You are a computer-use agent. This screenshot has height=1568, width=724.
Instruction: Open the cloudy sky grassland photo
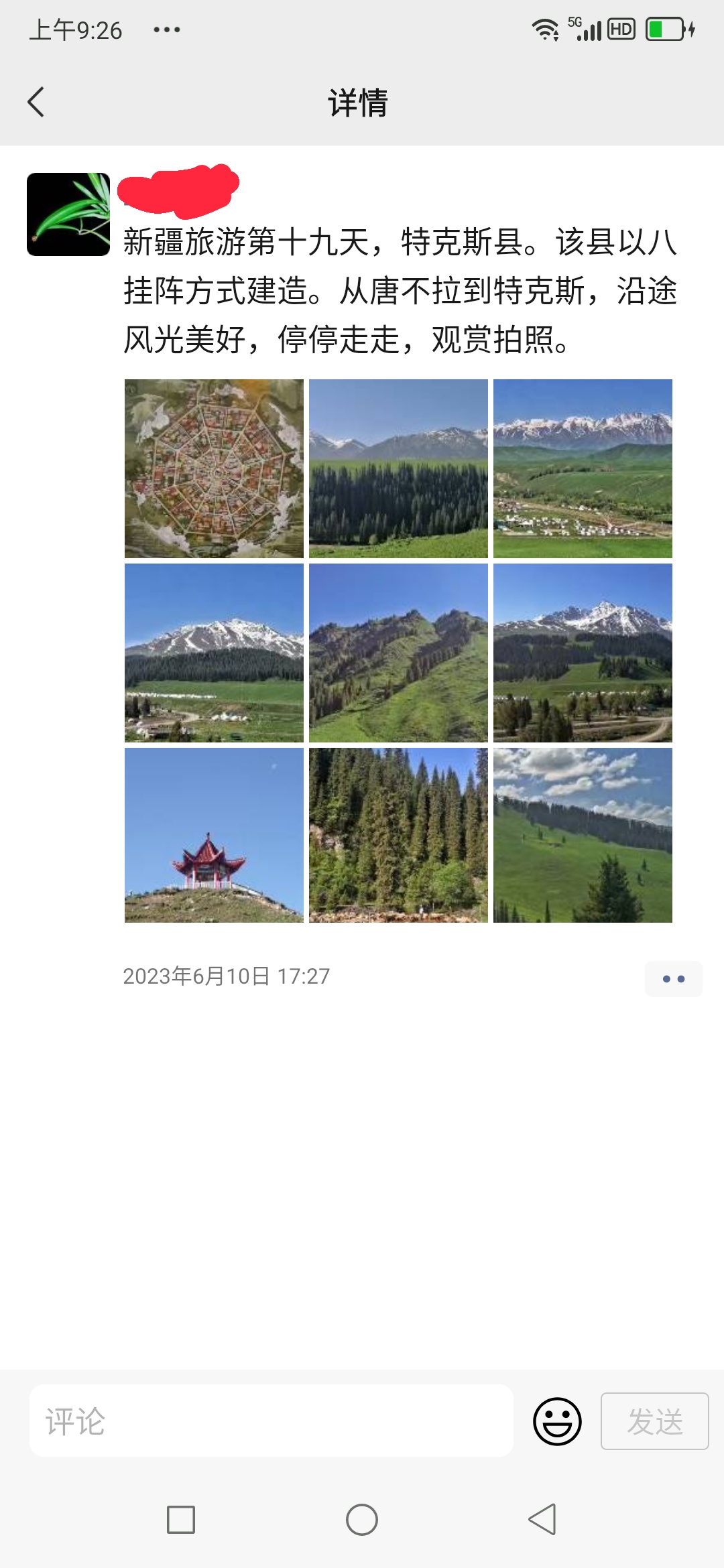pyautogui.click(x=583, y=835)
